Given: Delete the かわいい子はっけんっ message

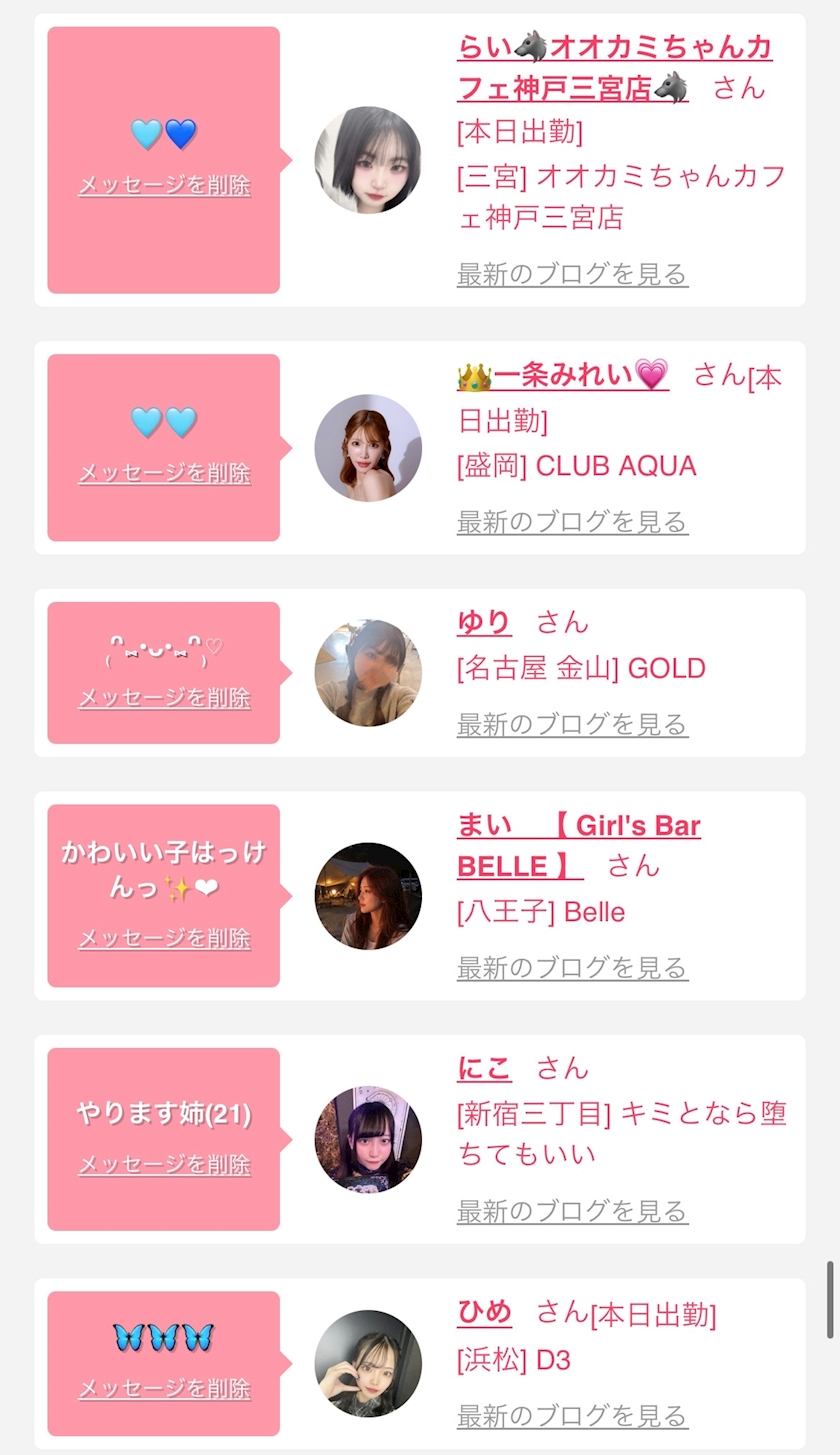Looking at the screenshot, I should (x=164, y=938).
